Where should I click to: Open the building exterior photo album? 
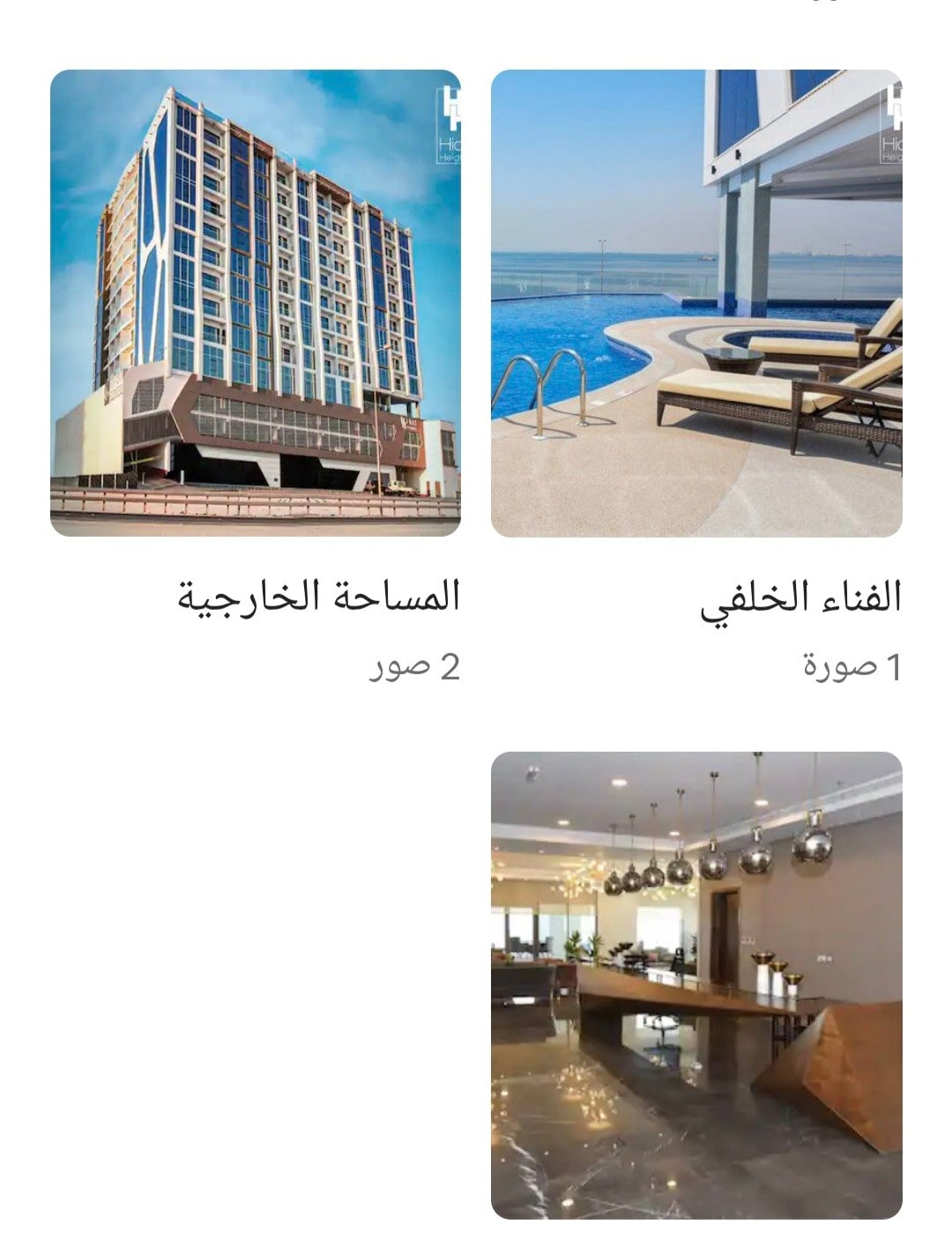(x=256, y=303)
